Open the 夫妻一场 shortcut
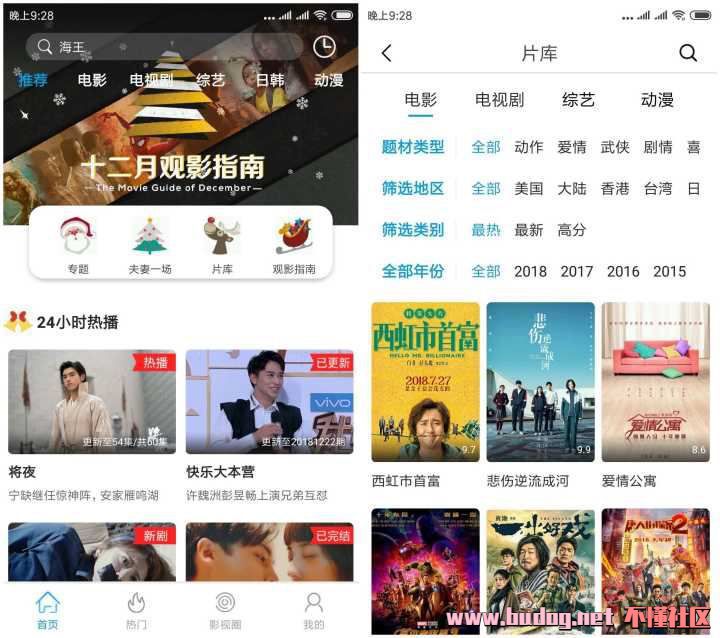720x638 pixels. point(150,245)
